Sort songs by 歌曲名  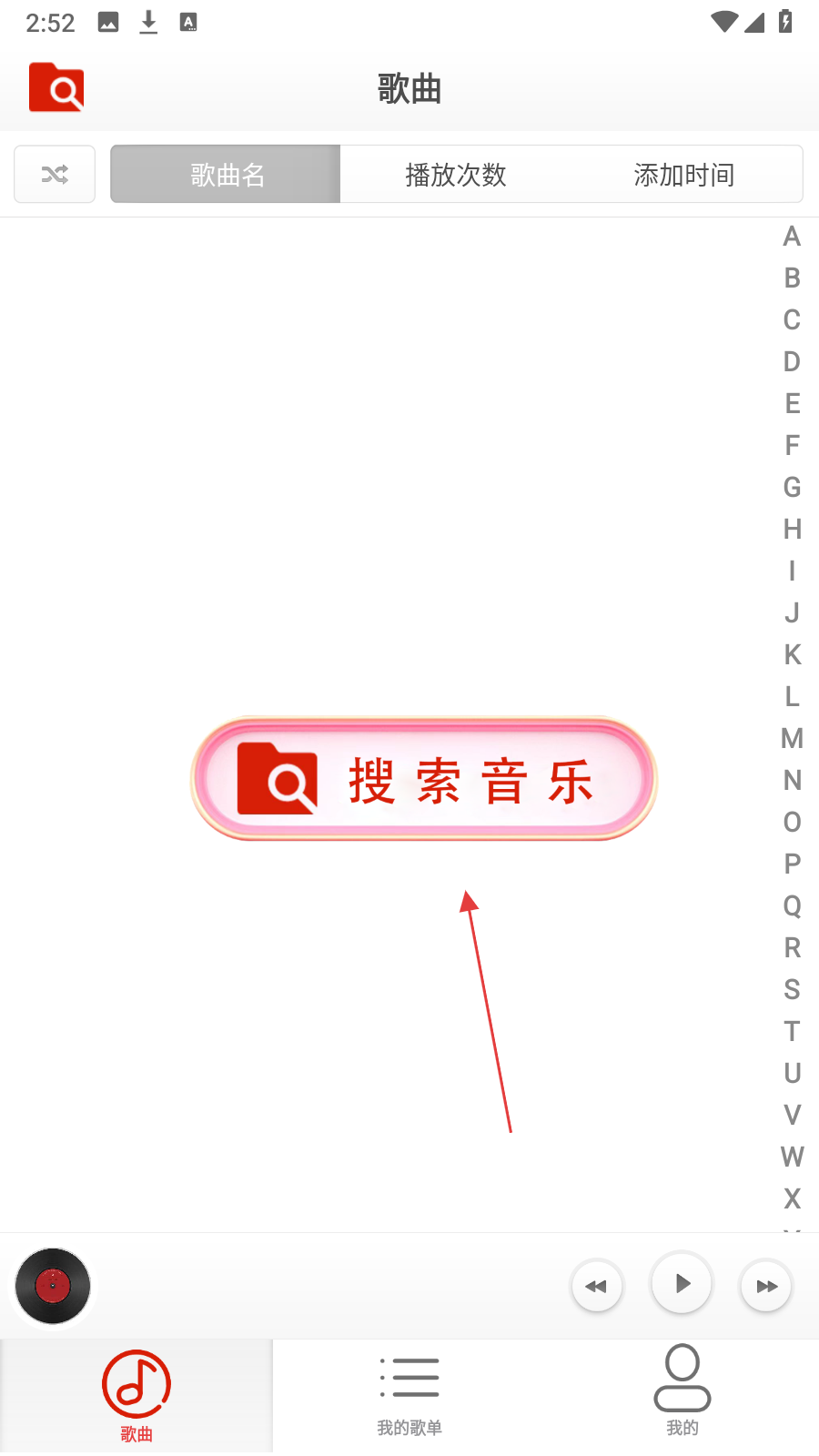(x=226, y=174)
